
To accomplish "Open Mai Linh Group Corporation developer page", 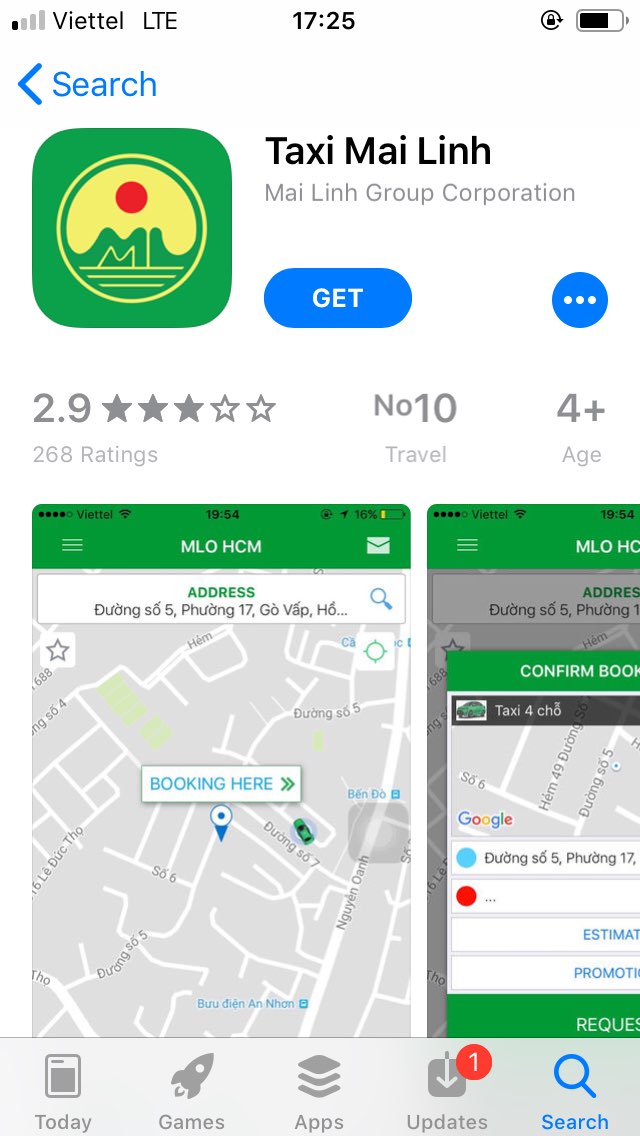I will point(419,193).
